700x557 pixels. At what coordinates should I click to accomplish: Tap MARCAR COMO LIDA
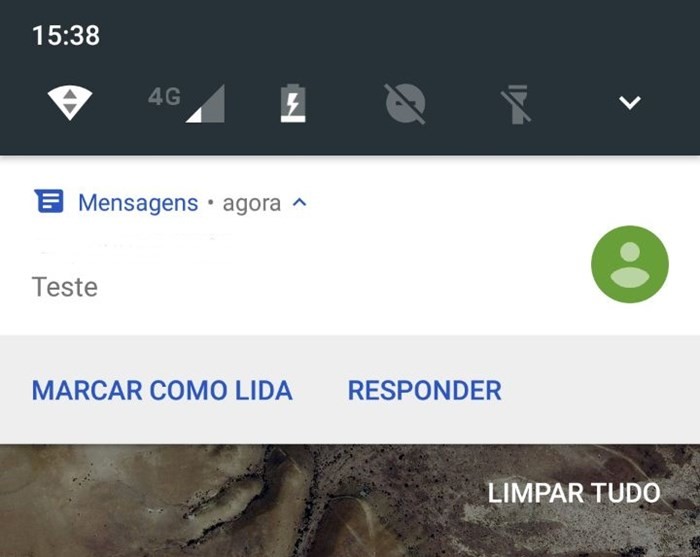click(x=162, y=390)
